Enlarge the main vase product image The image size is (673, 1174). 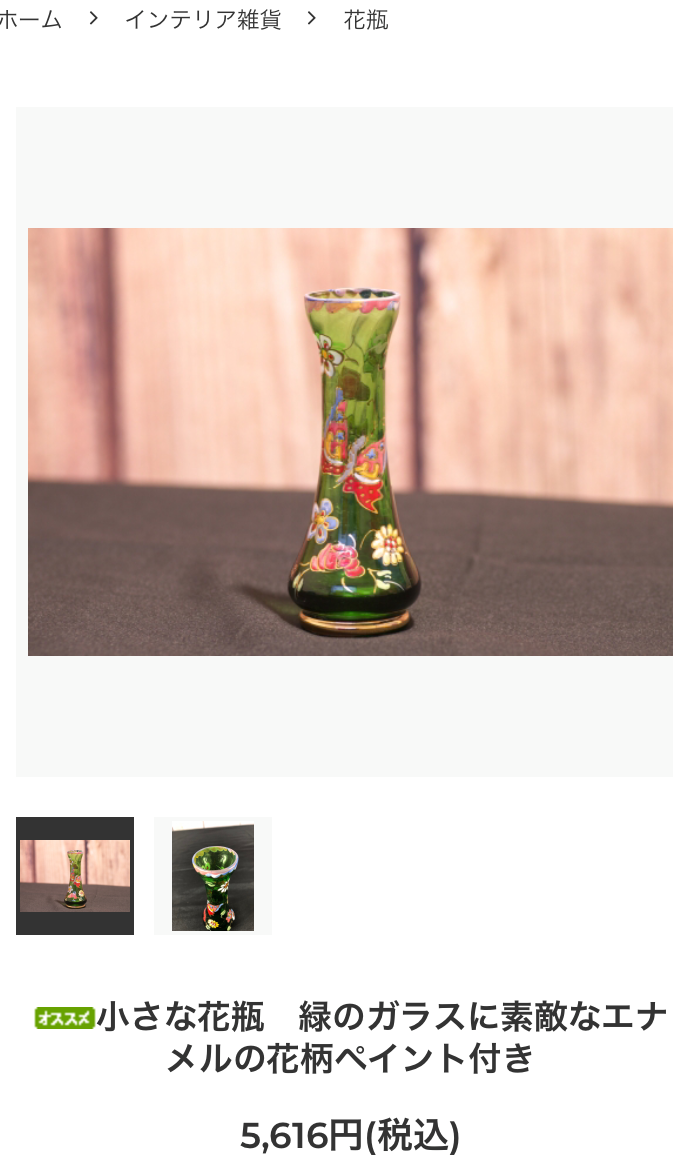[349, 442]
